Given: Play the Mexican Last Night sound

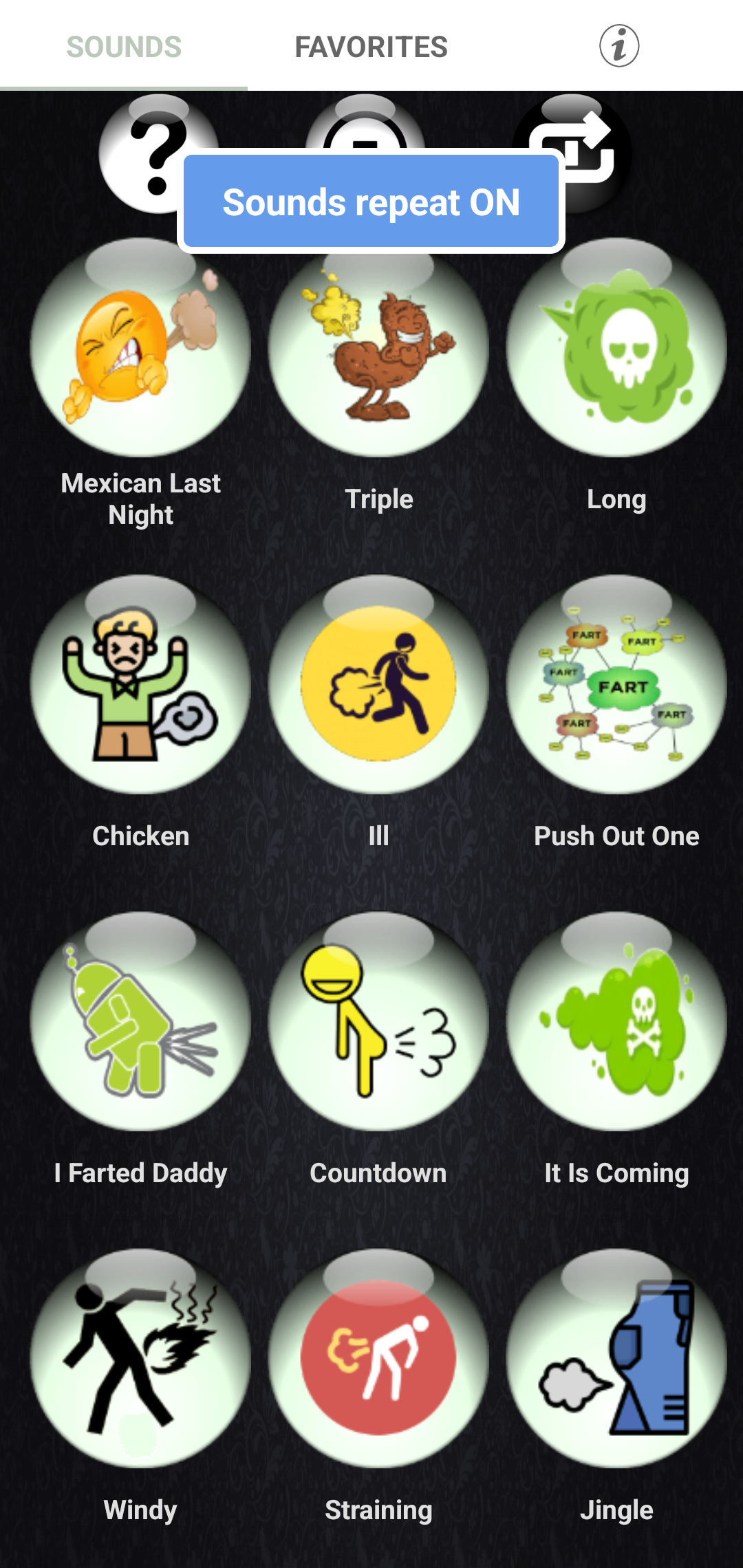Looking at the screenshot, I should 140,351.
